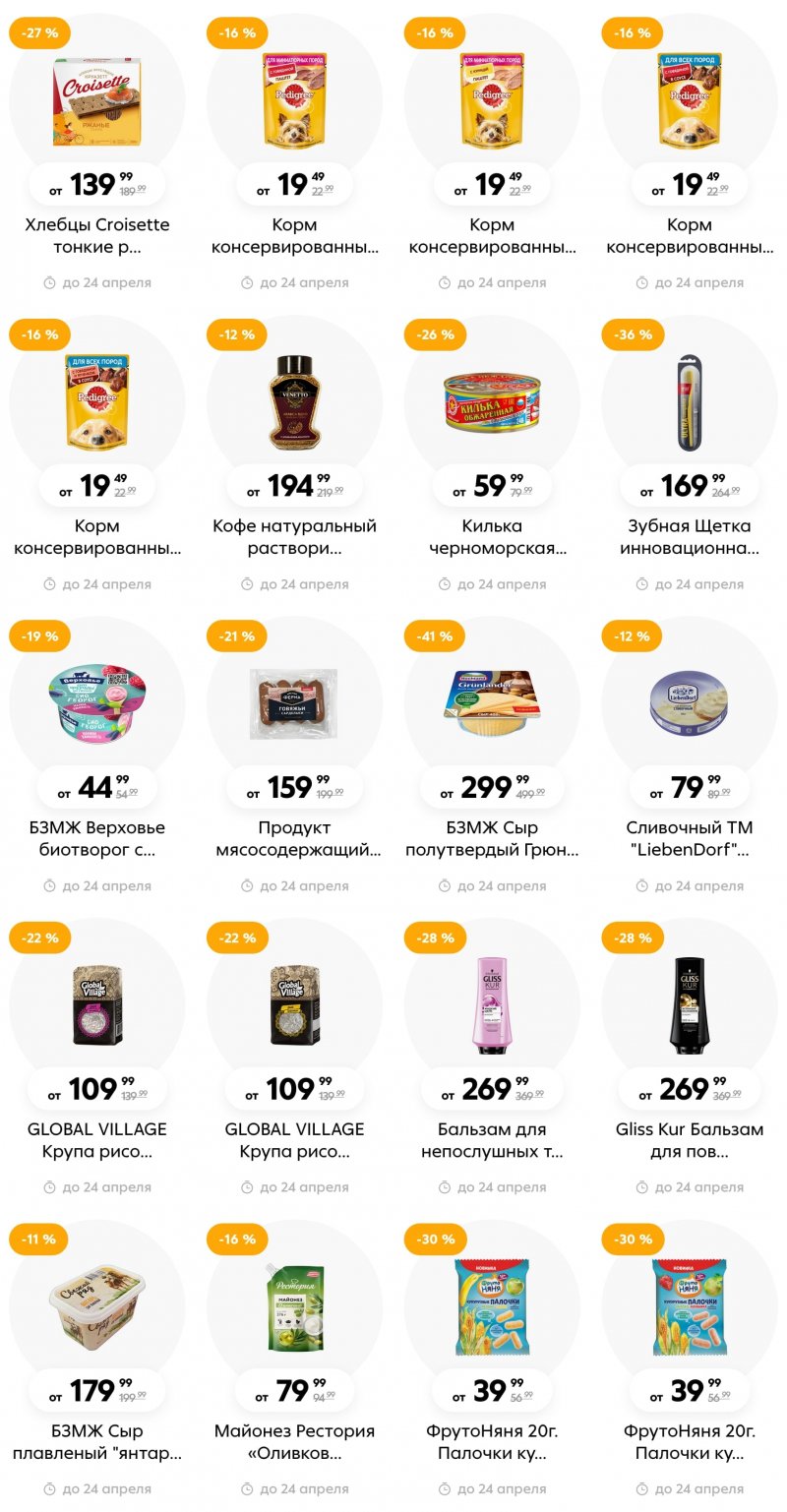View the black Gliss Kur Бальзам product

click(x=689, y=1006)
